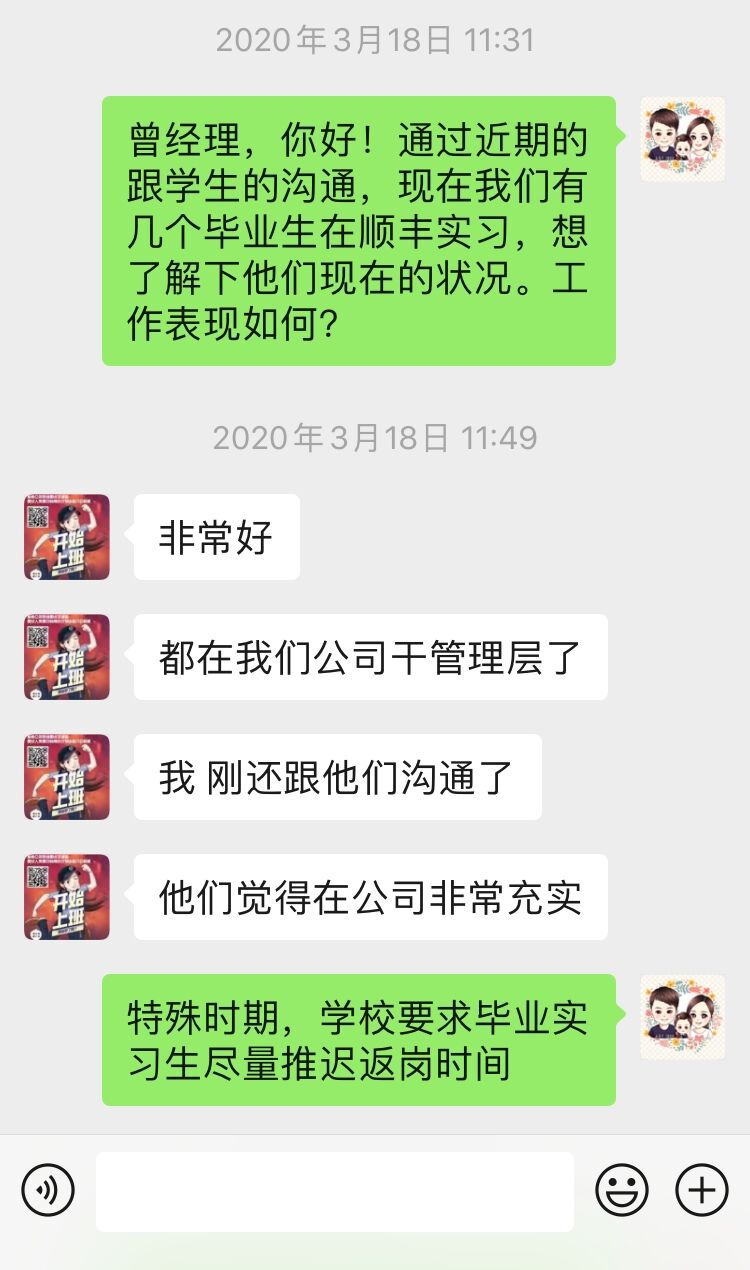
Task: Focus the message text field
Action: point(334,1191)
